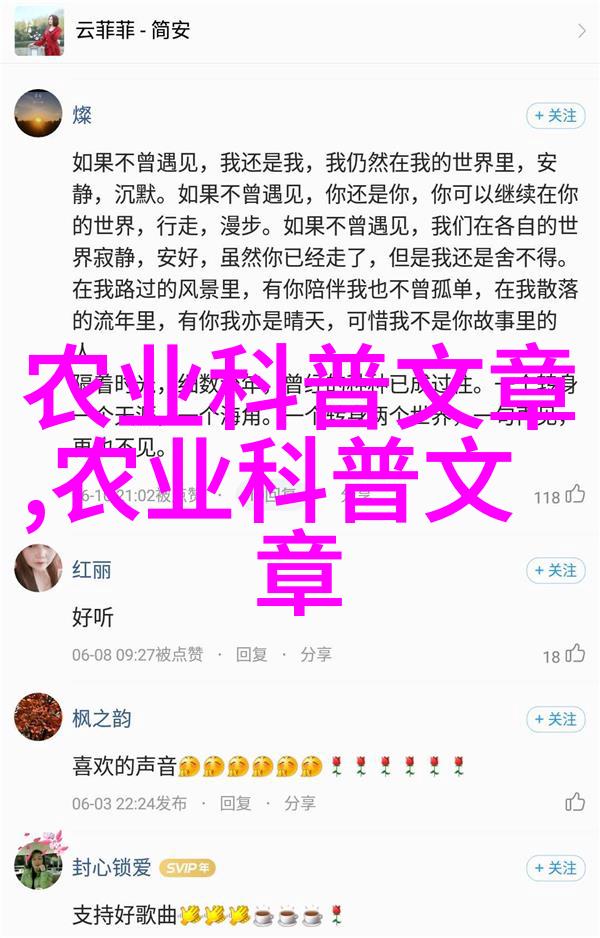Open the song 云菲菲 - 简安
The width and height of the screenshot is (600, 938).
[300, 31]
